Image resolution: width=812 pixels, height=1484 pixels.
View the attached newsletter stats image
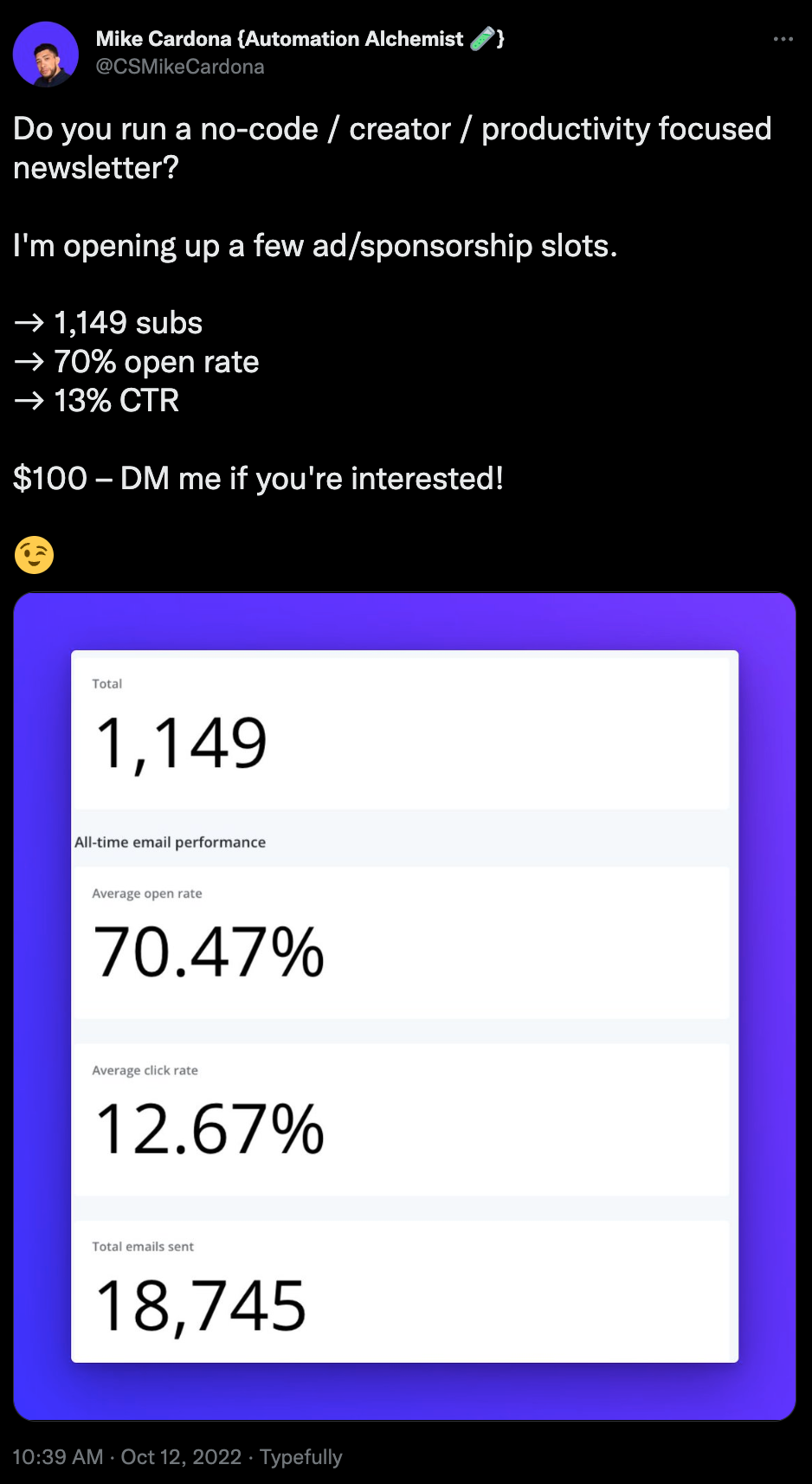pyautogui.click(x=404, y=1005)
